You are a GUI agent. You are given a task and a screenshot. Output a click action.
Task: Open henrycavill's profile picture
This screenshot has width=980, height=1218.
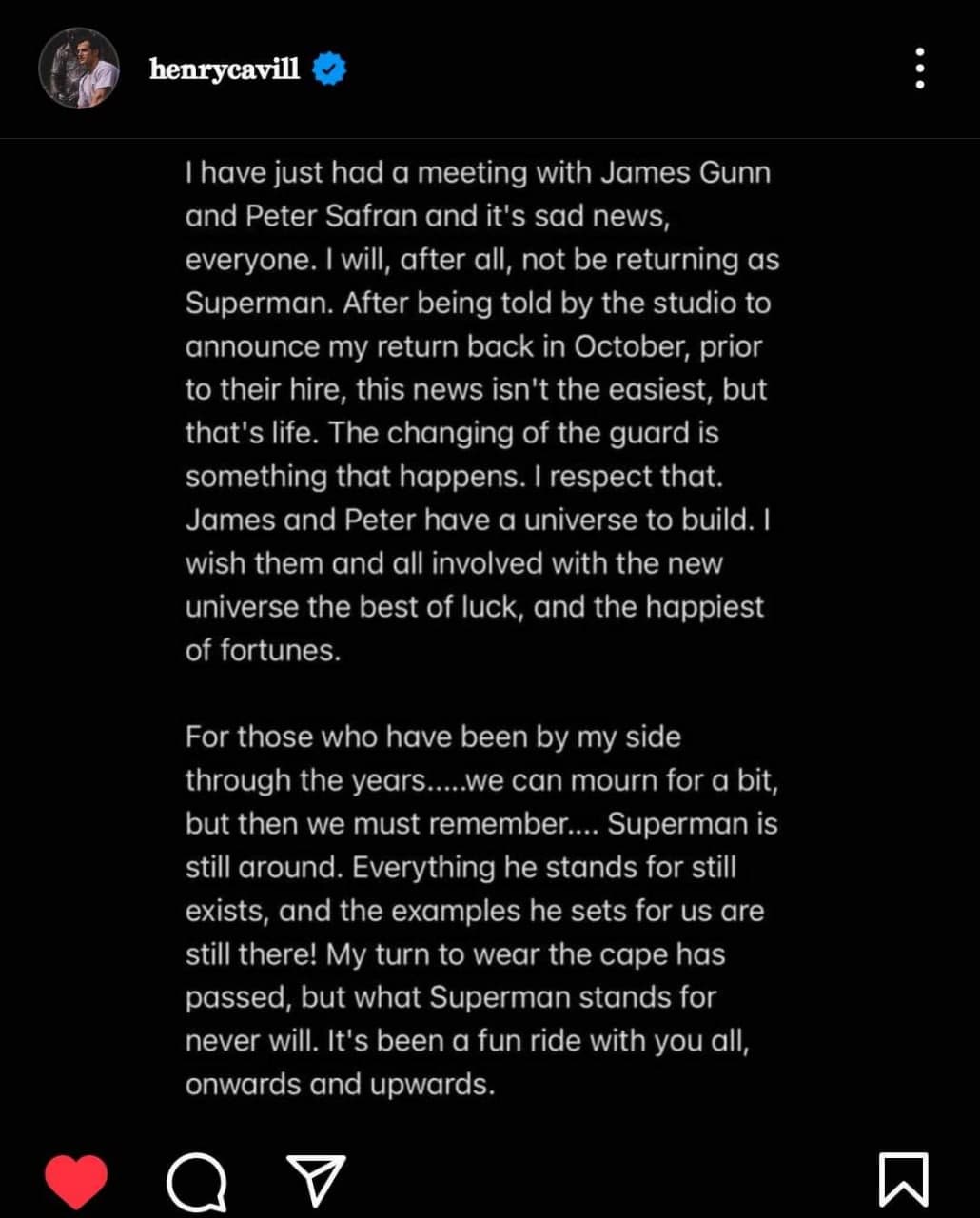click(78, 69)
